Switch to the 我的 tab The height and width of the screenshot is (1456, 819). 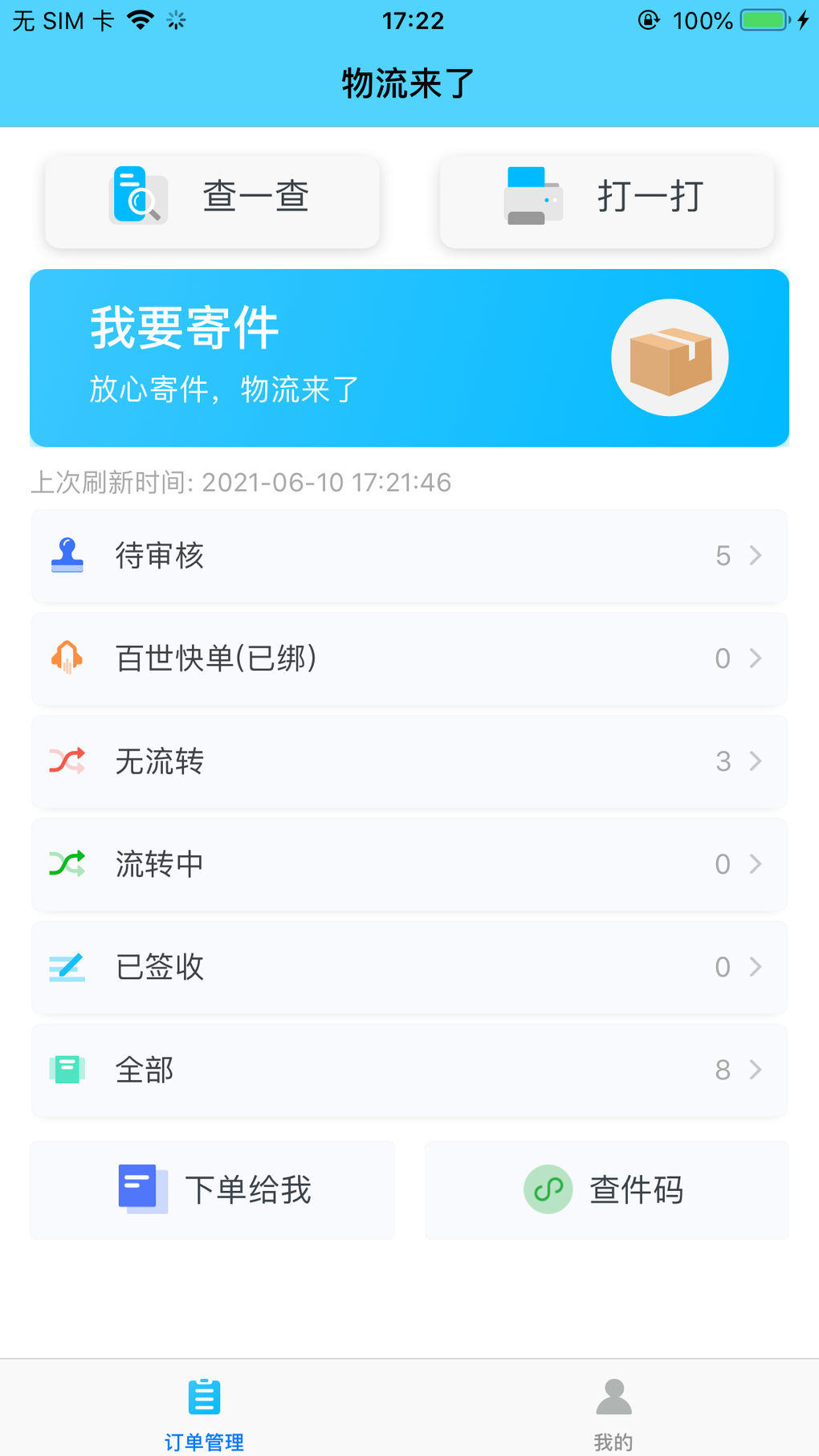pyautogui.click(x=613, y=1411)
